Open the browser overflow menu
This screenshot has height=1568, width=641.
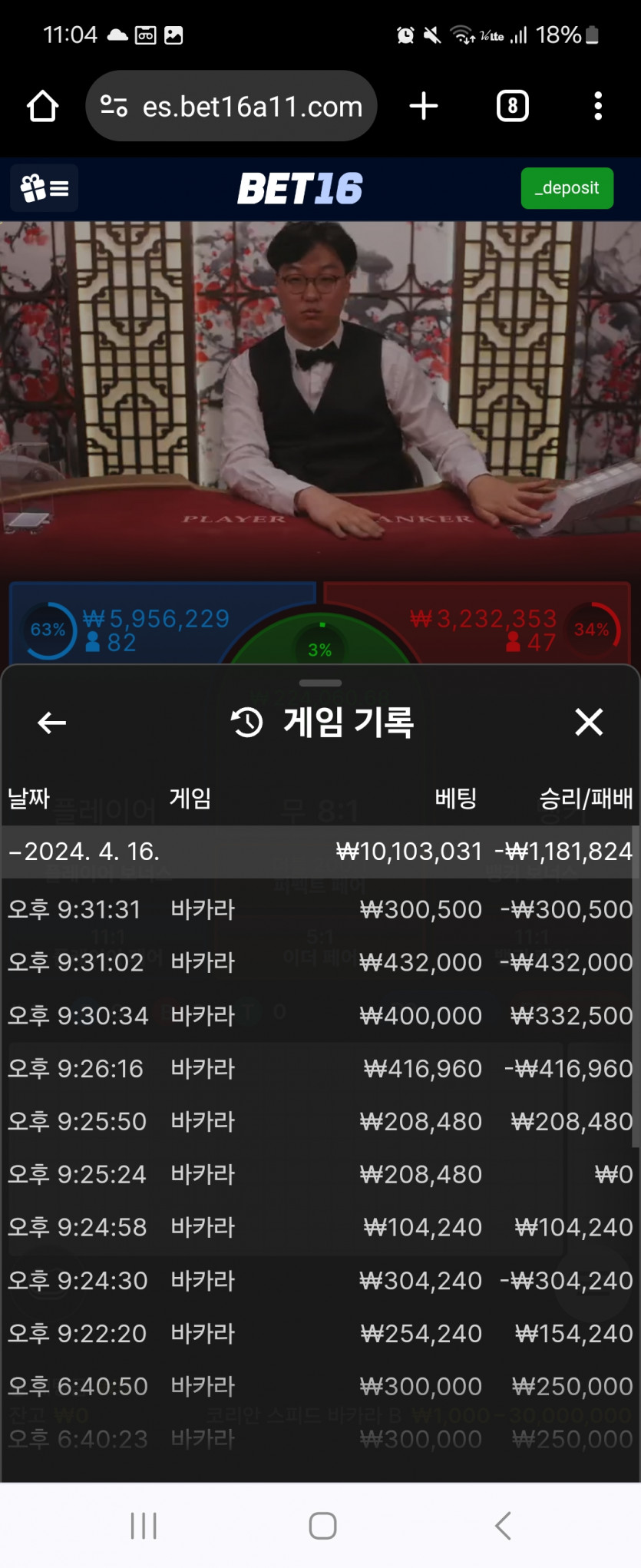pyautogui.click(x=598, y=106)
